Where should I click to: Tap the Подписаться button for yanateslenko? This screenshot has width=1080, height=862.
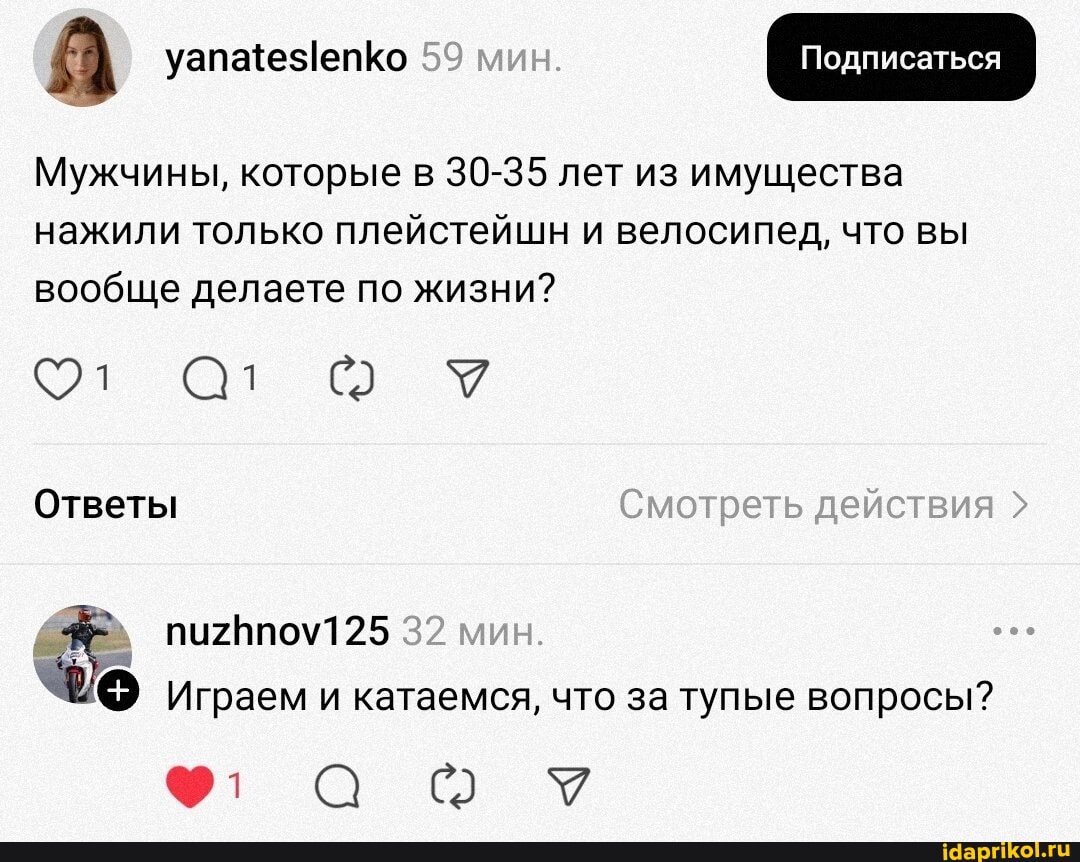[901, 58]
